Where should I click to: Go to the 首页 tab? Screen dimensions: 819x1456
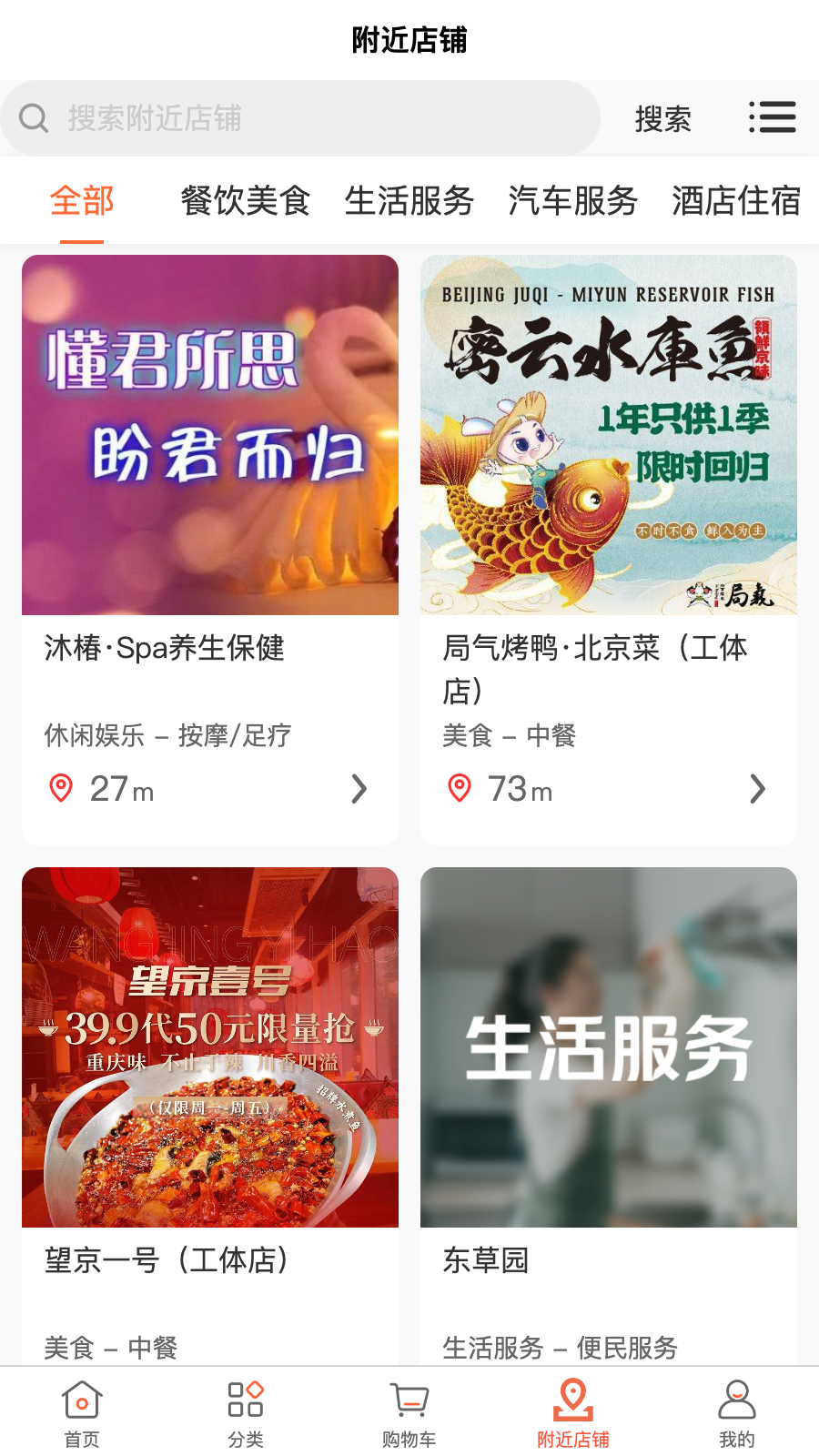[82, 1412]
